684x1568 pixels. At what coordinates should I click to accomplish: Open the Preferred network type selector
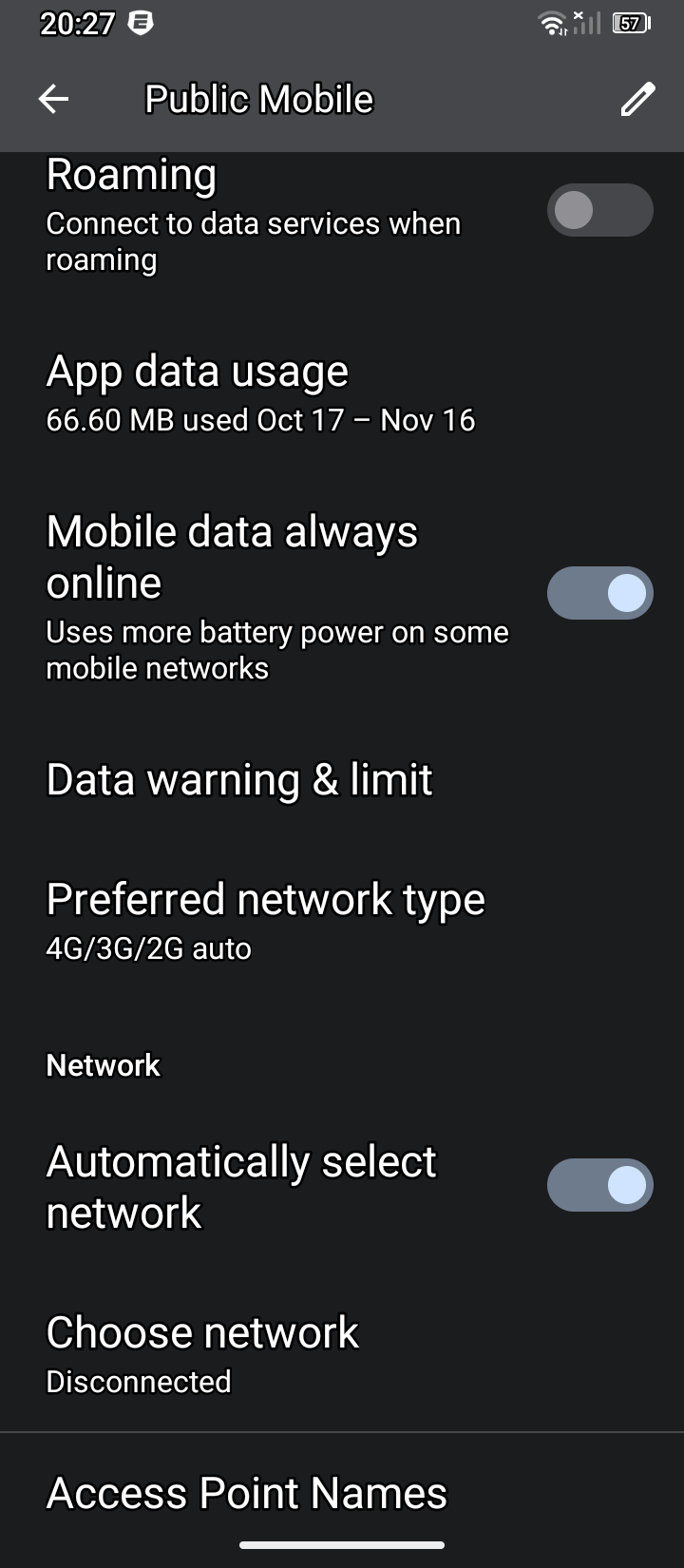click(x=266, y=898)
